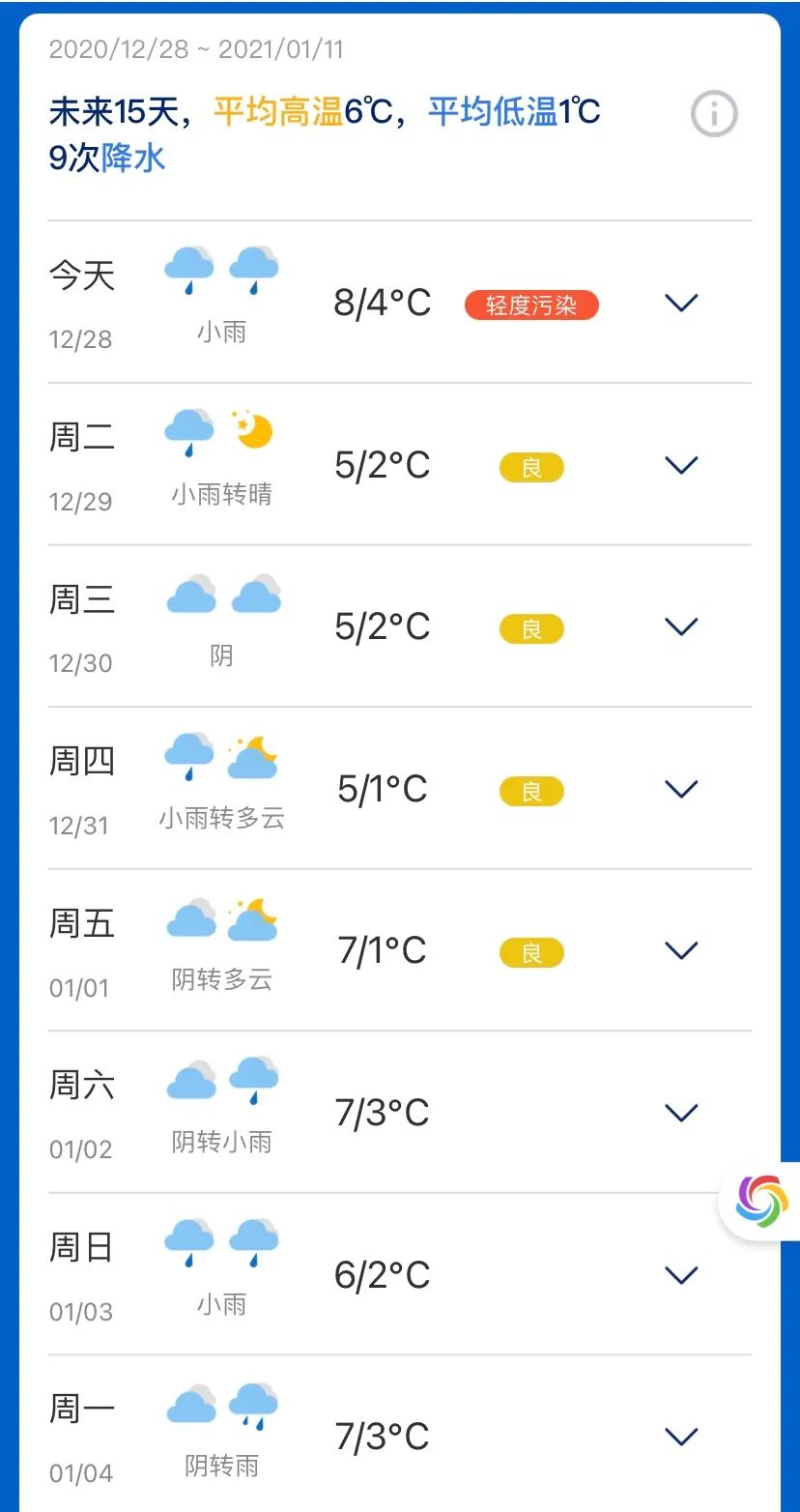
Task: Expand the 周一 01/04 forecast row
Action: (681, 1437)
